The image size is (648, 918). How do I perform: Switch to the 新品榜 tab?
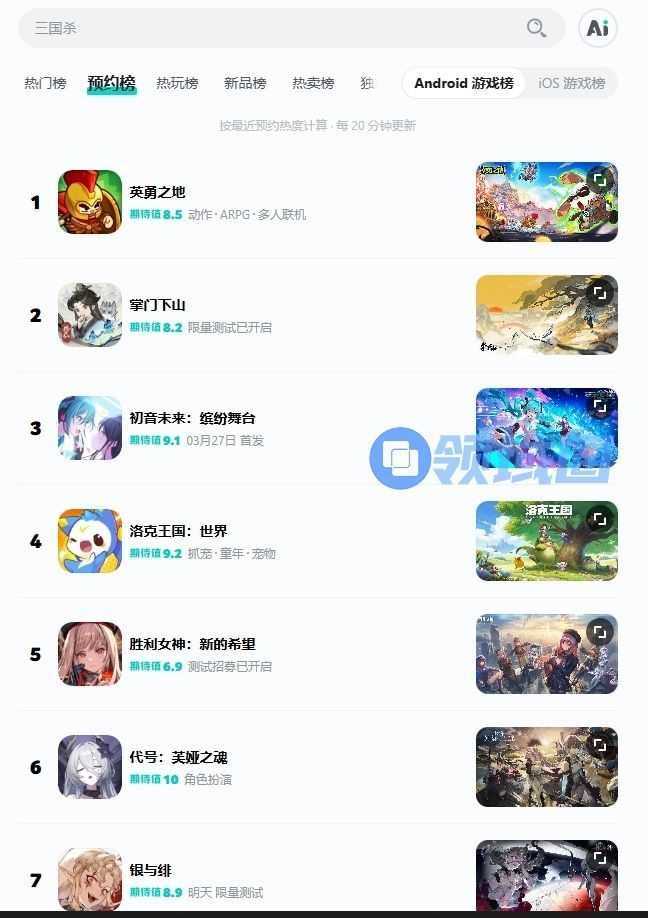coord(245,83)
